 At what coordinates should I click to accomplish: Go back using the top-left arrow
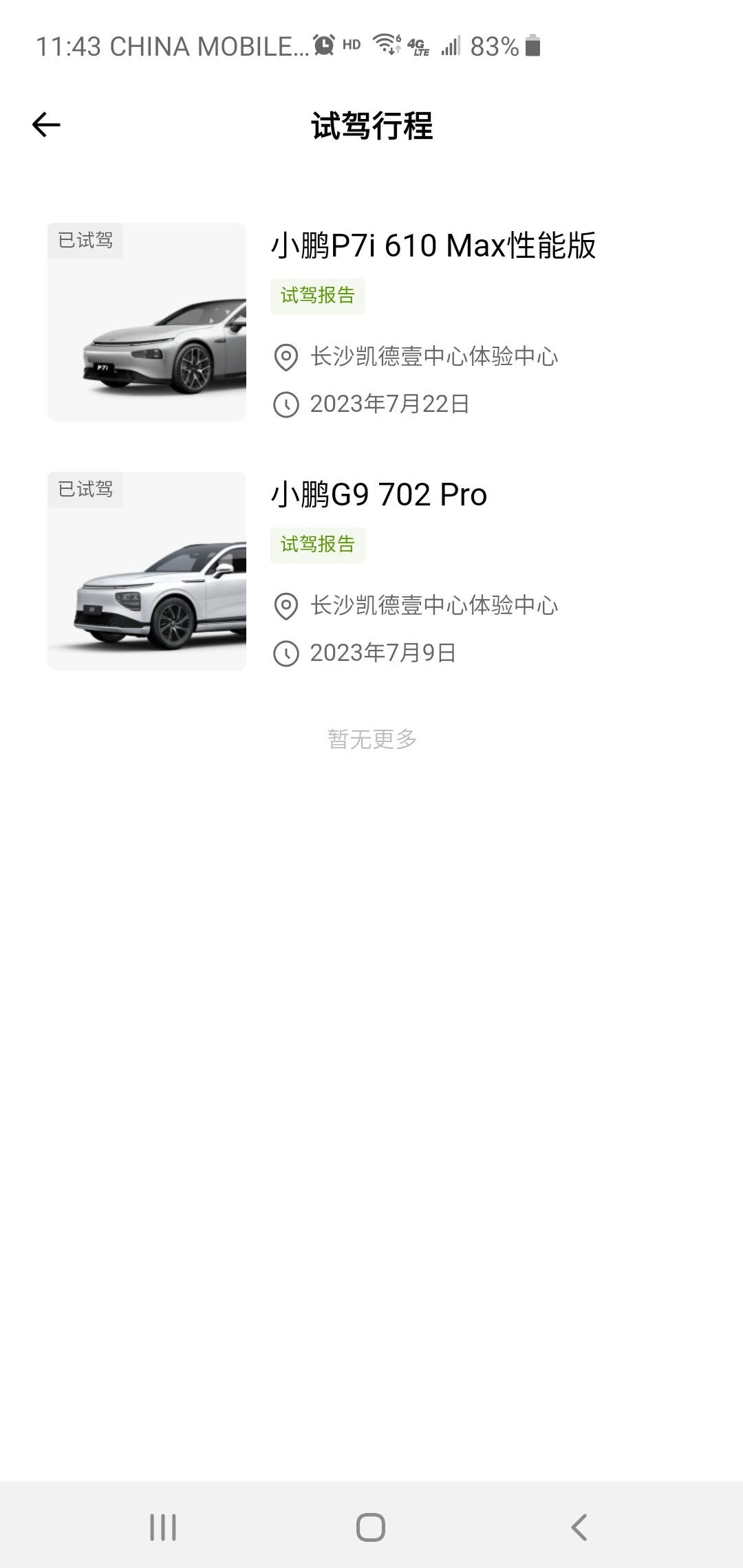click(46, 124)
